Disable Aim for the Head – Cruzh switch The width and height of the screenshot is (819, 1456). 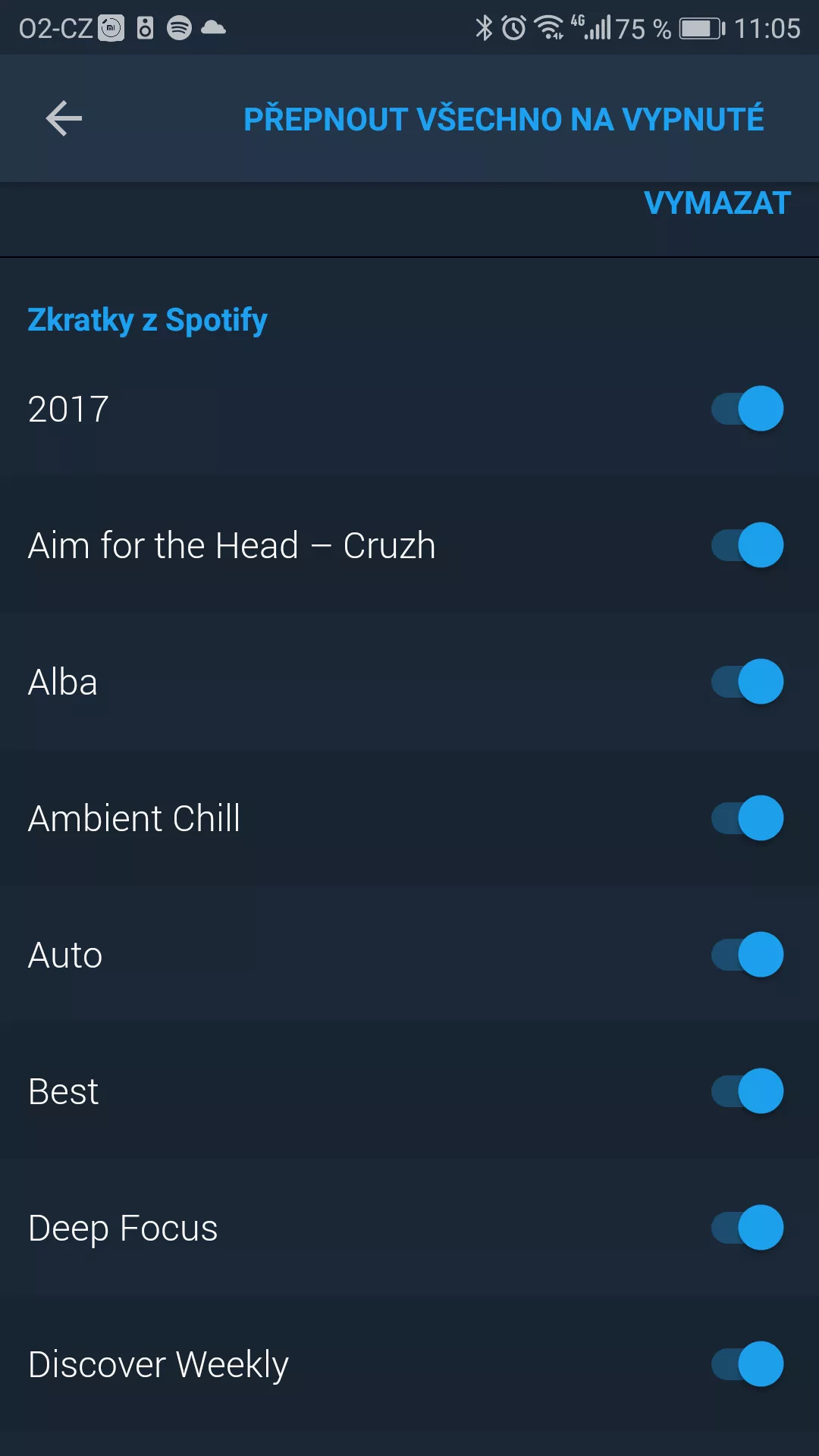(x=748, y=545)
